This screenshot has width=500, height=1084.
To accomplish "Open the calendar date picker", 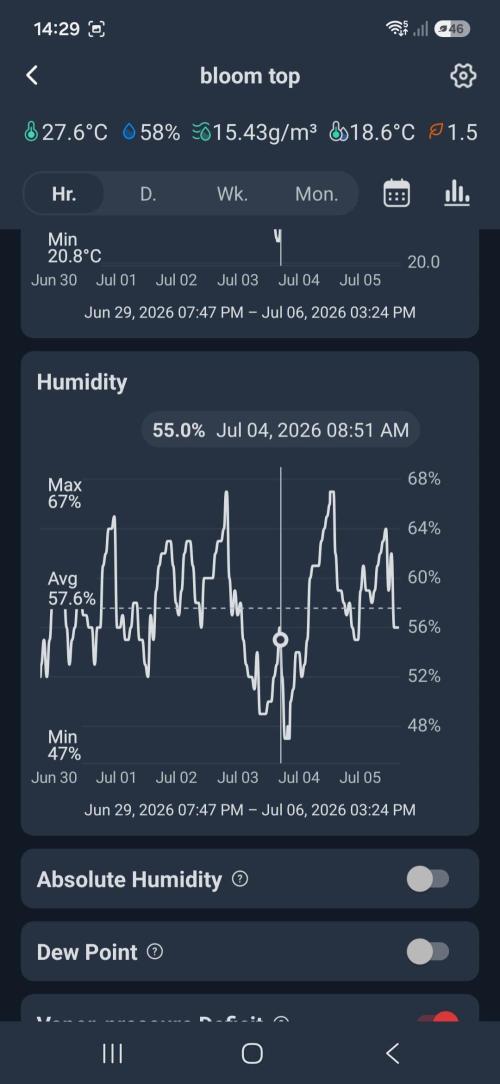I will tap(396, 194).
